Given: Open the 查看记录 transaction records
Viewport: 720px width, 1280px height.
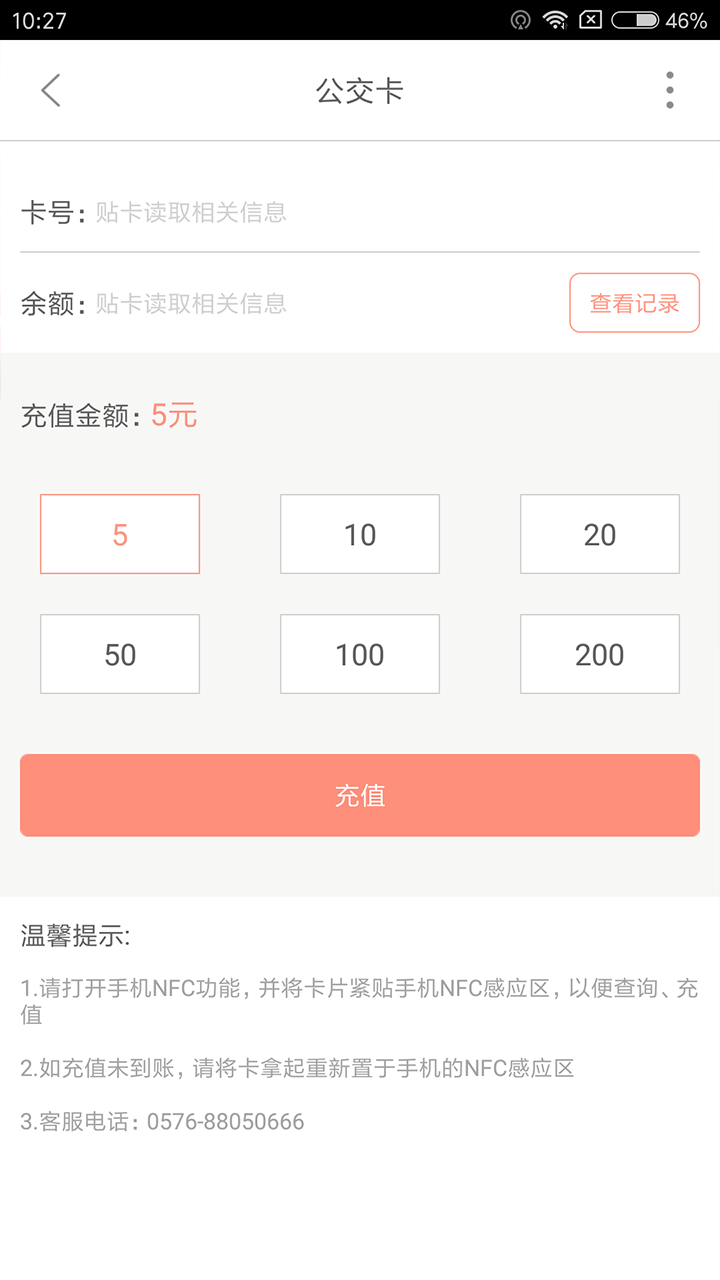Looking at the screenshot, I should tap(634, 302).
